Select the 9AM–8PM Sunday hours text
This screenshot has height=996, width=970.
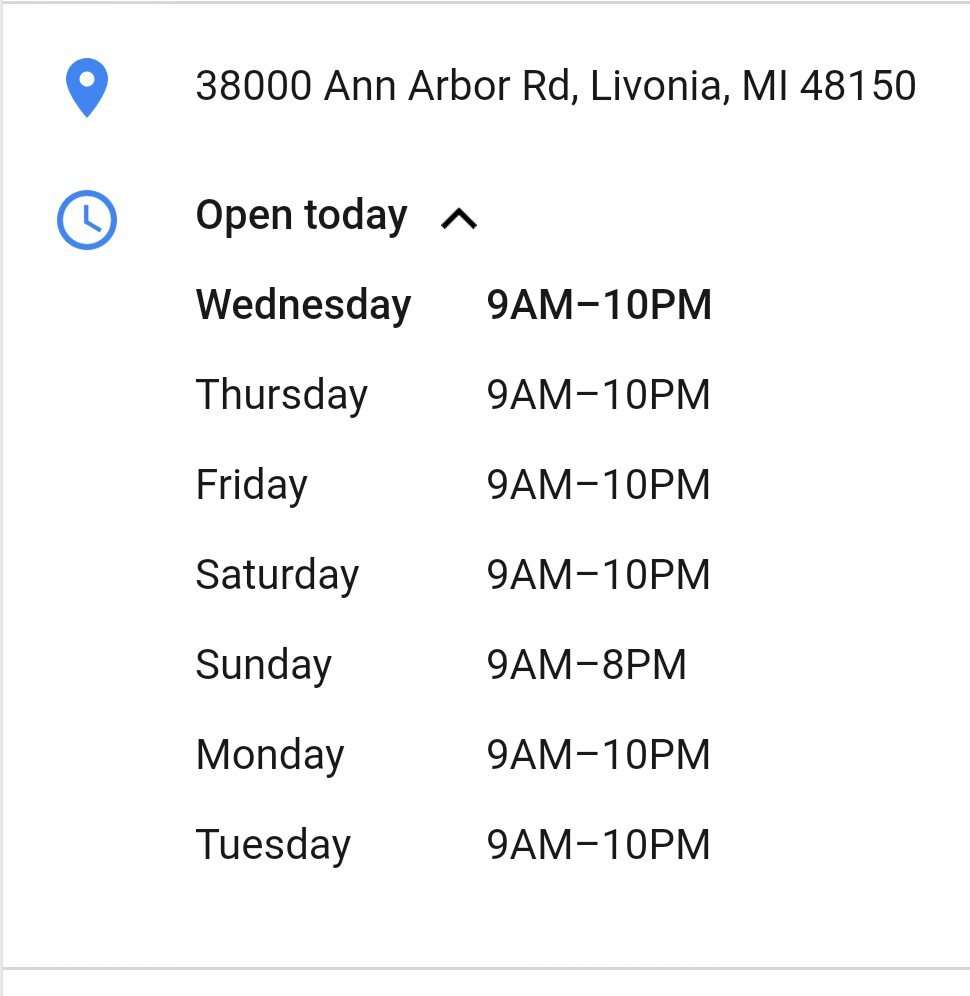tap(587, 664)
